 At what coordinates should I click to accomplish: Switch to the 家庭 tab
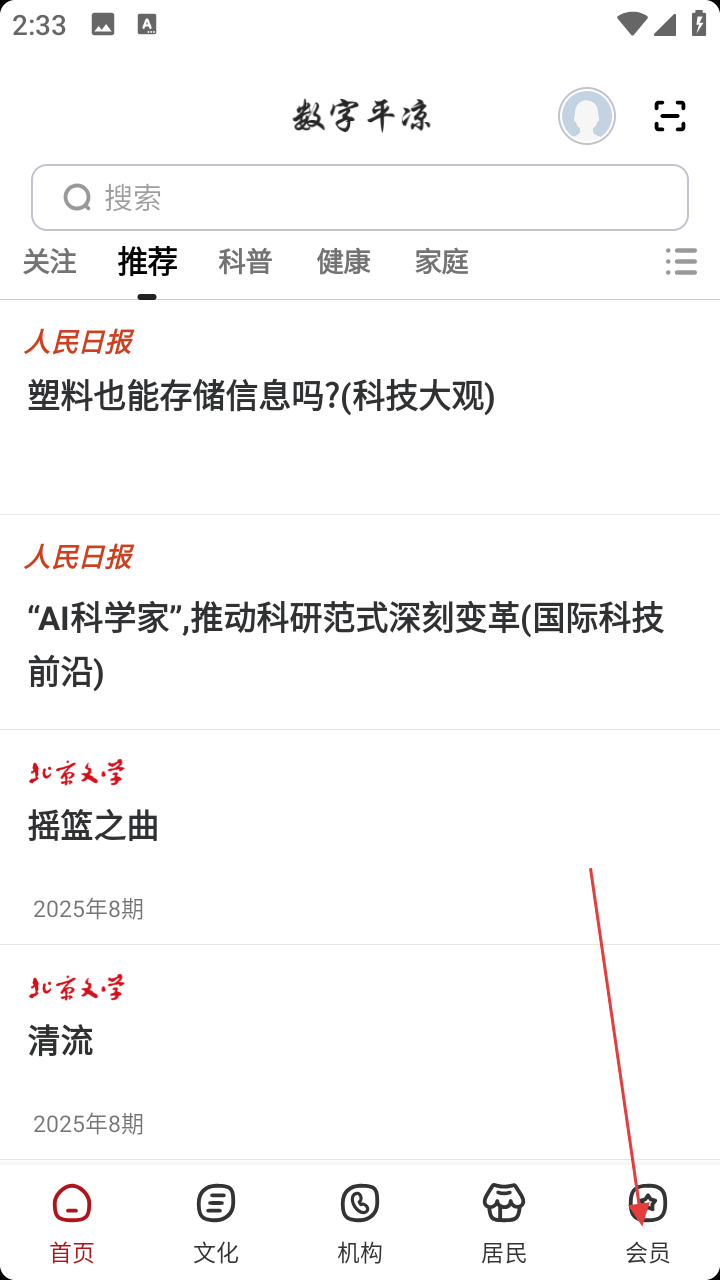(x=441, y=262)
